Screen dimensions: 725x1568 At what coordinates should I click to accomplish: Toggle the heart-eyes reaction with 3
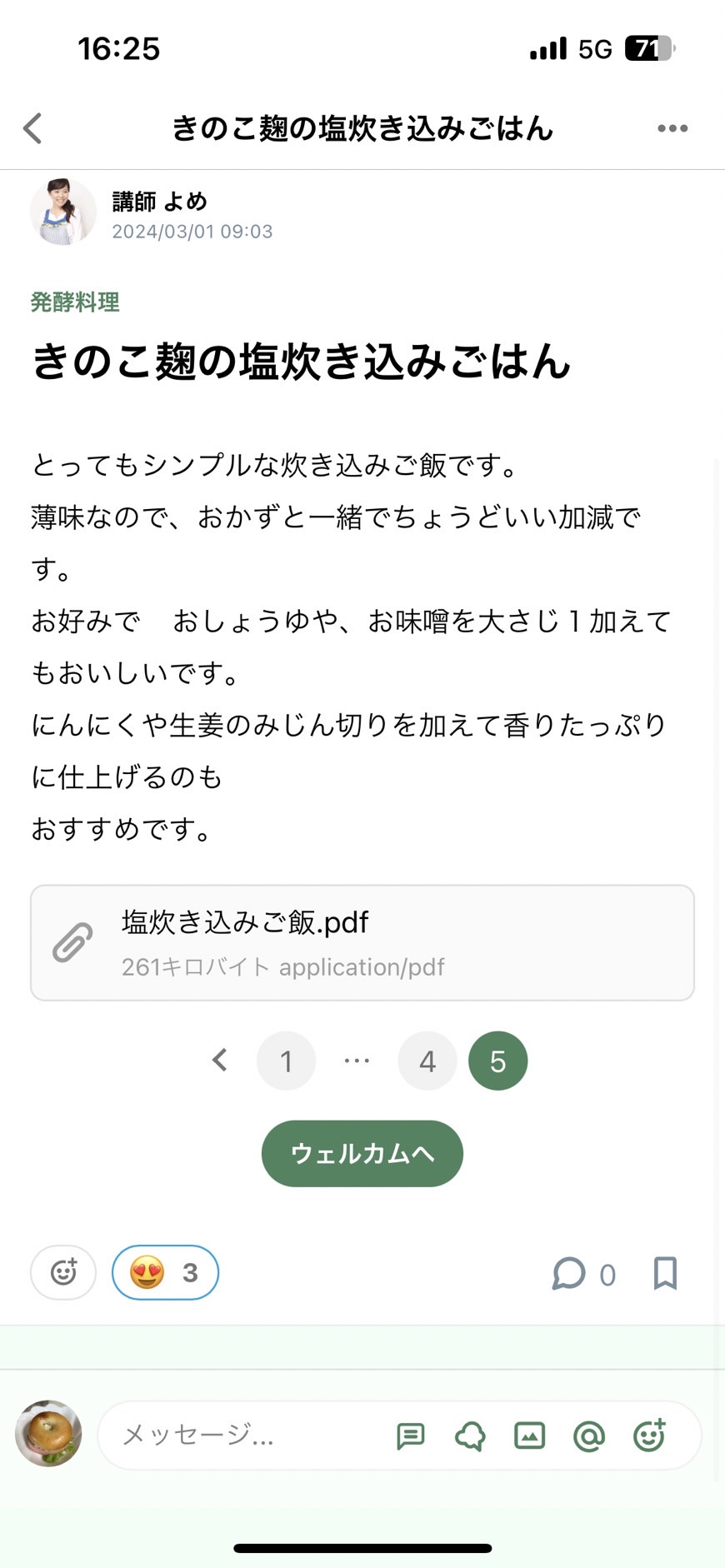[x=165, y=1272]
